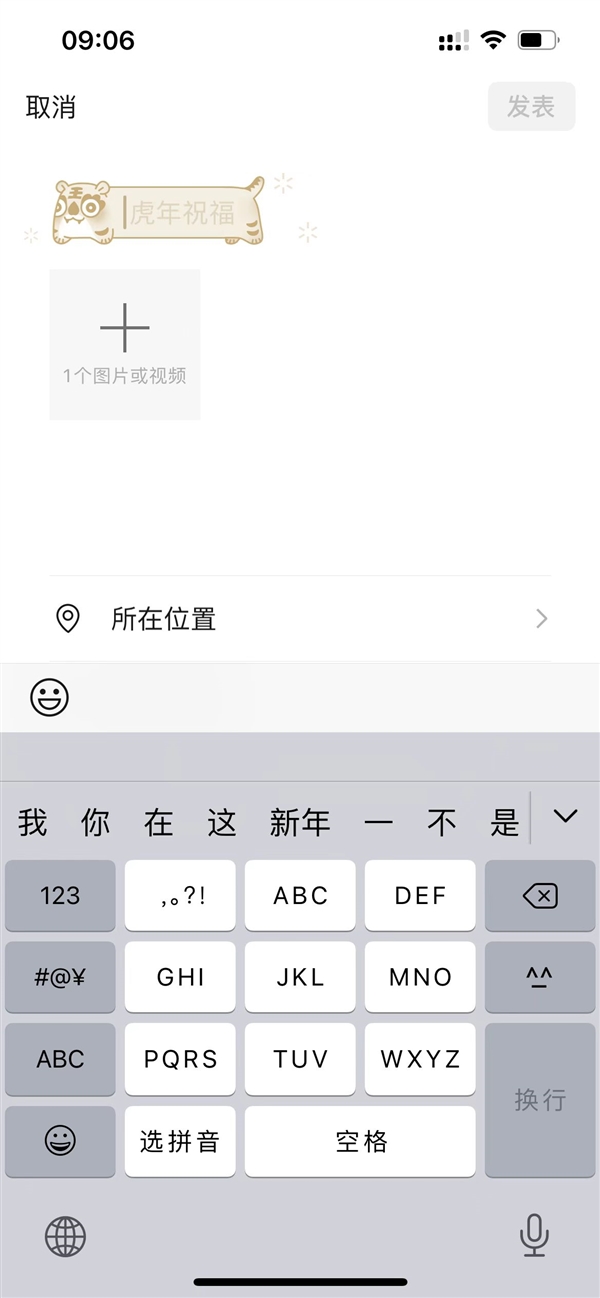Open the emoji panel above the keyboard
The image size is (600, 1298).
tap(49, 697)
